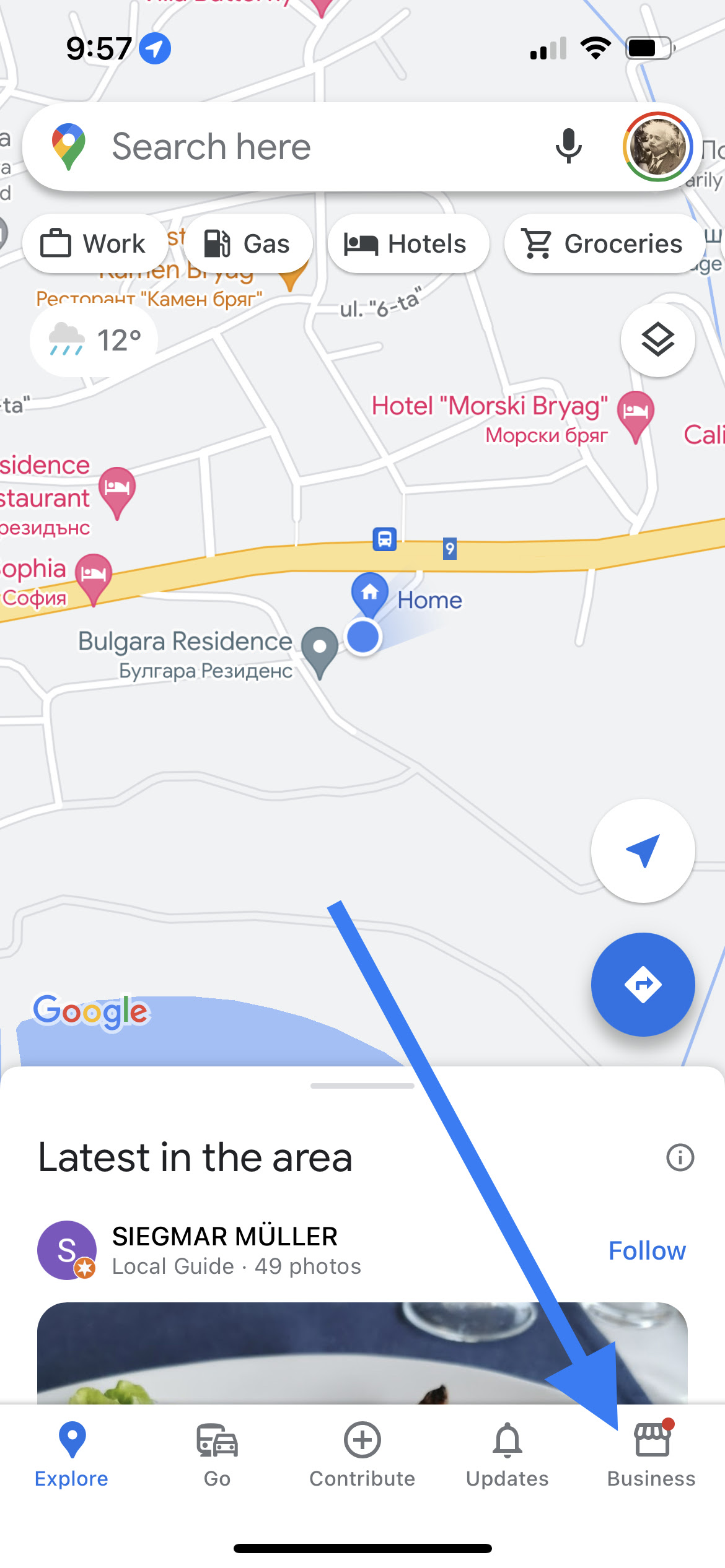Viewport: 725px width, 1568px height.
Task: Show info for Latest in the area
Action: click(x=680, y=1157)
